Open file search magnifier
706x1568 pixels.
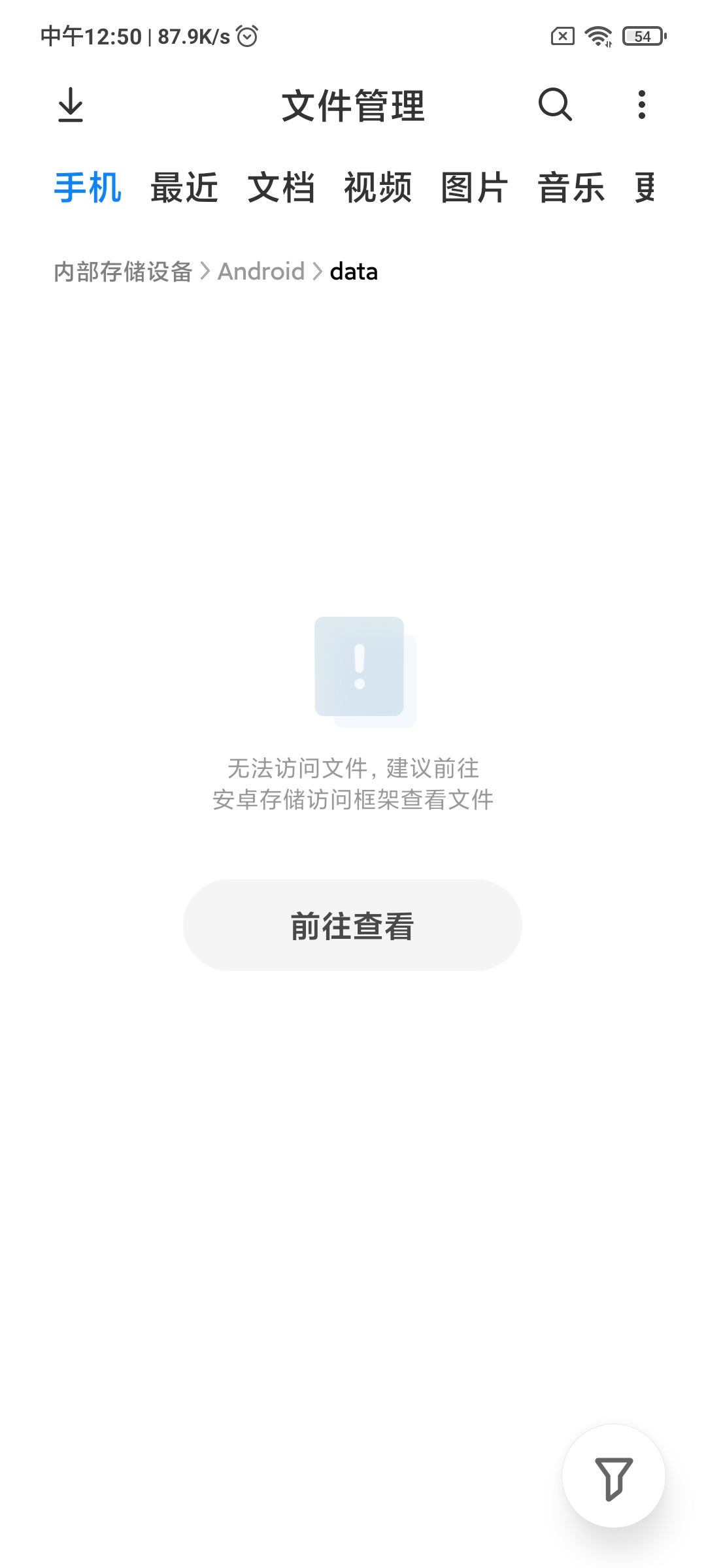tap(555, 105)
